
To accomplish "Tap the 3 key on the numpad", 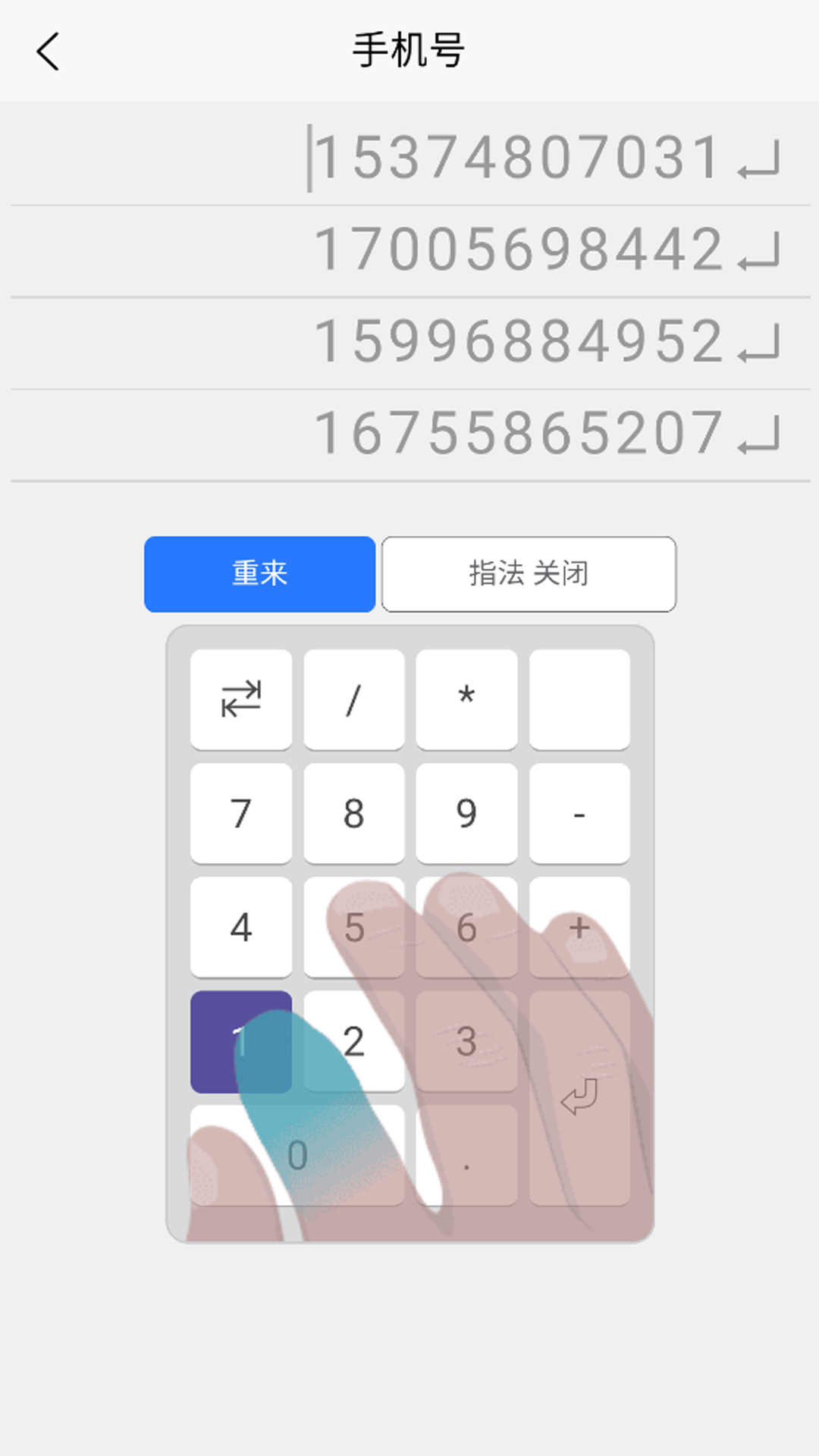I will pyautogui.click(x=466, y=1041).
